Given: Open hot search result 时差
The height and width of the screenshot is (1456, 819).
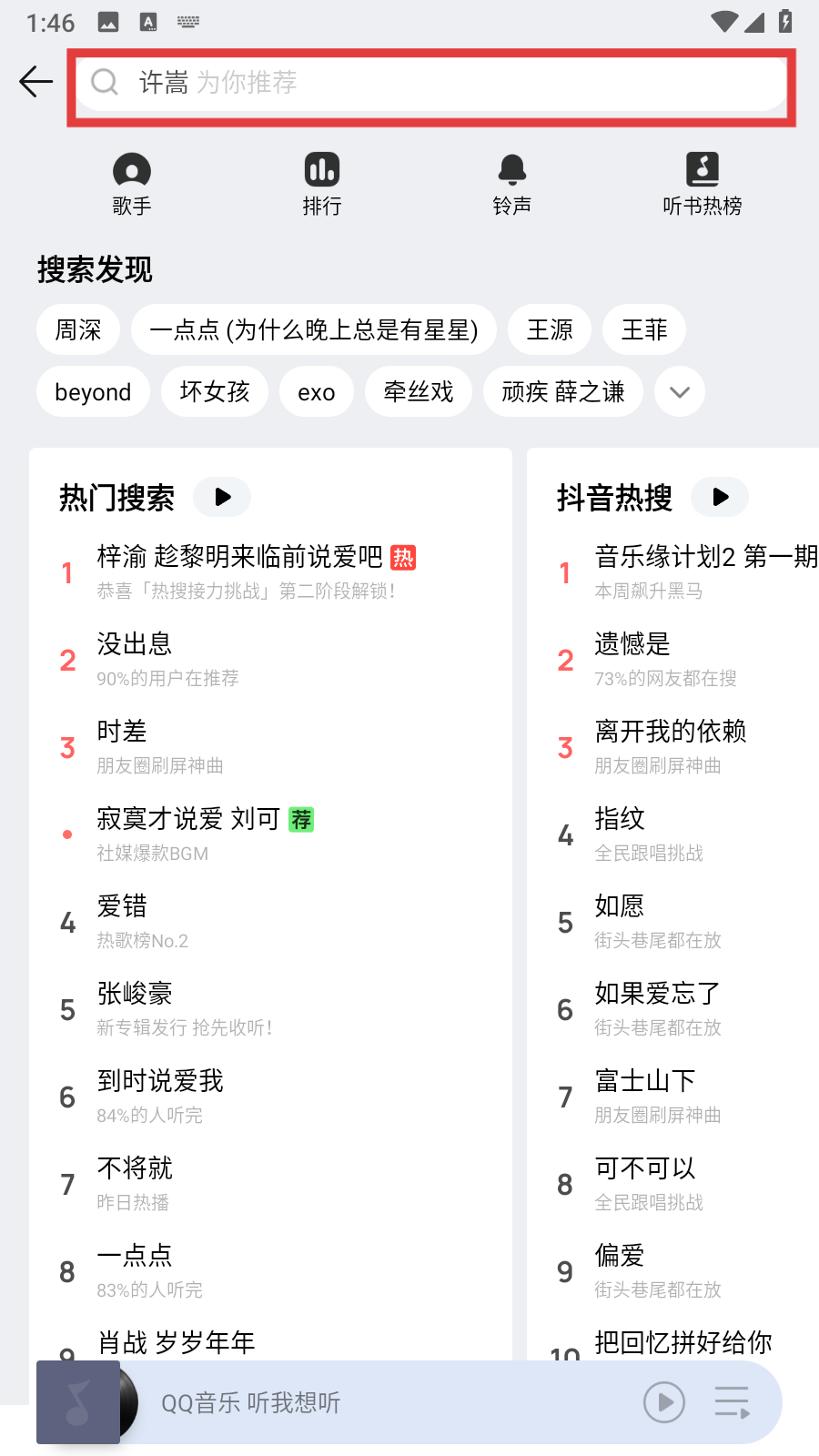Looking at the screenshot, I should [x=122, y=732].
